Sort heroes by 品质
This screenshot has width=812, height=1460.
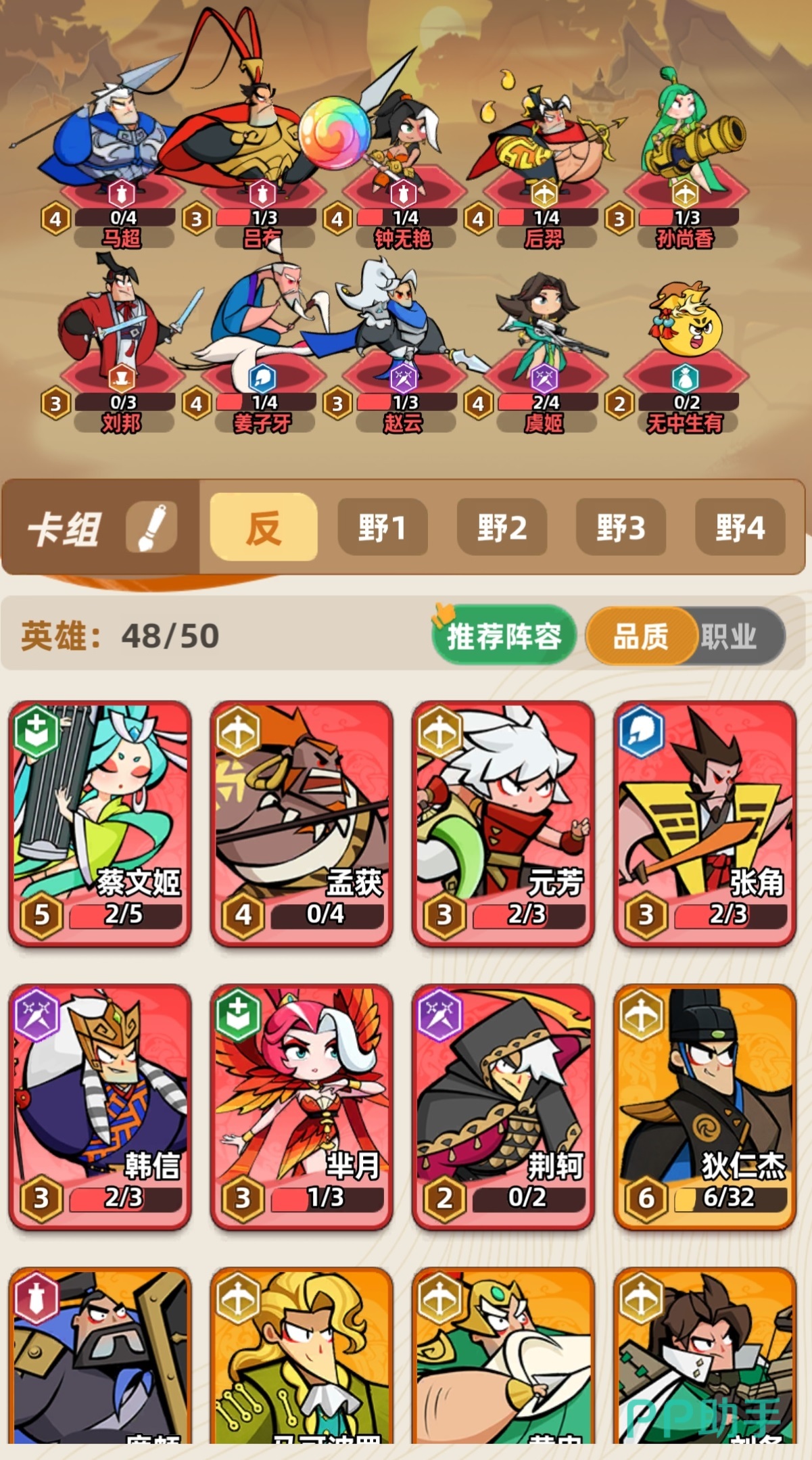[x=640, y=636]
